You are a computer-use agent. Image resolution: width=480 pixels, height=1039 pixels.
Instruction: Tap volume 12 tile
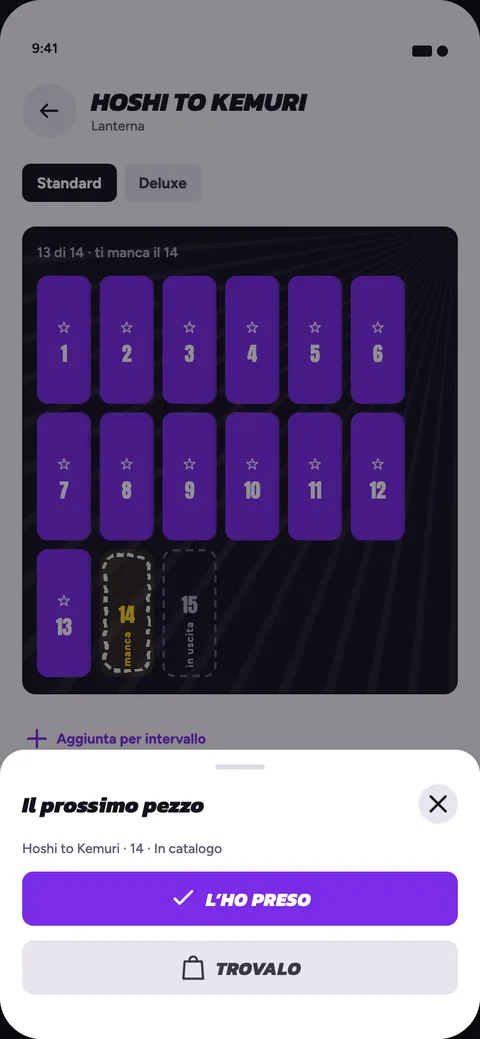click(378, 476)
